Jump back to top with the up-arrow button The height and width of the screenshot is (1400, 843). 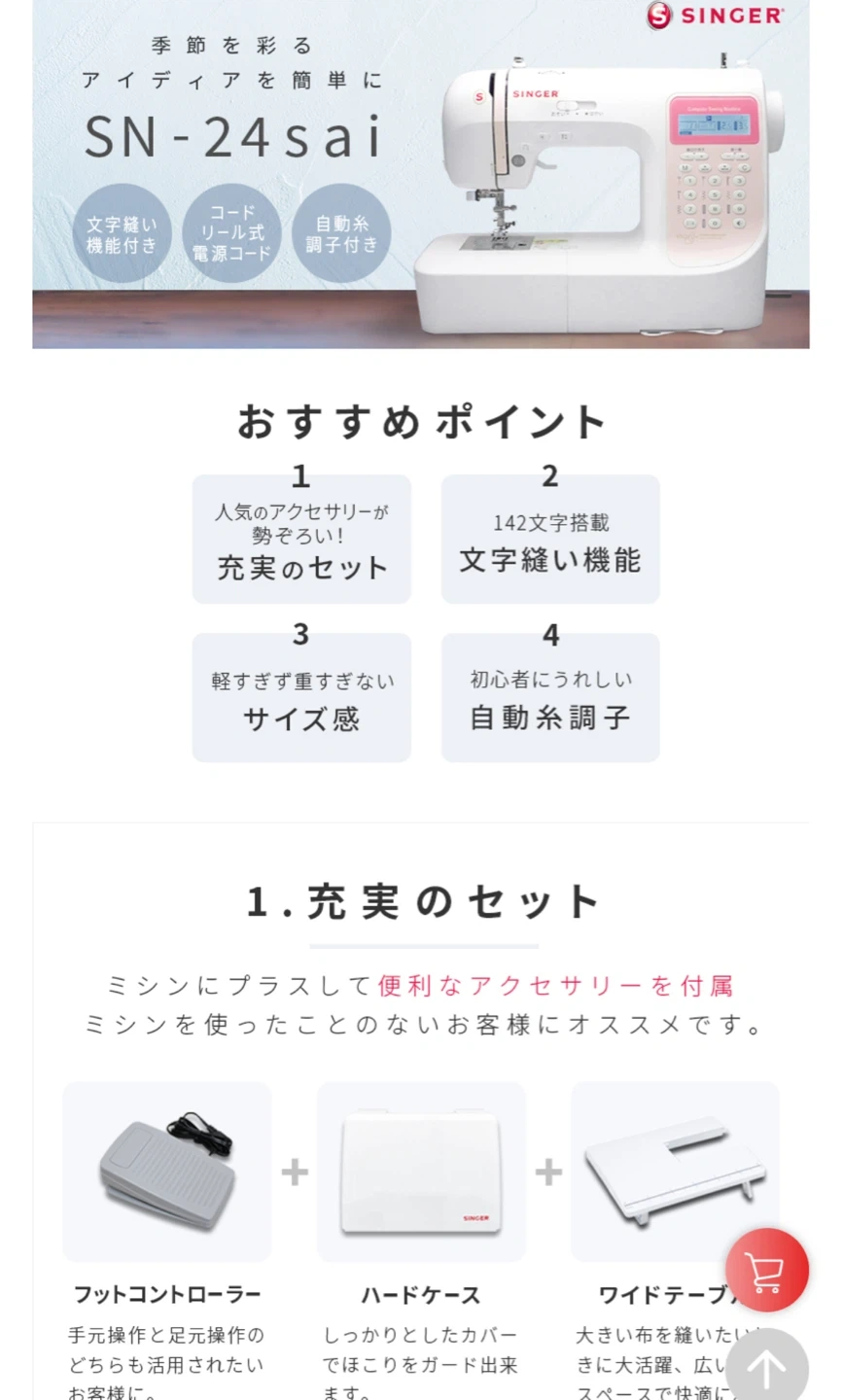point(766,1368)
